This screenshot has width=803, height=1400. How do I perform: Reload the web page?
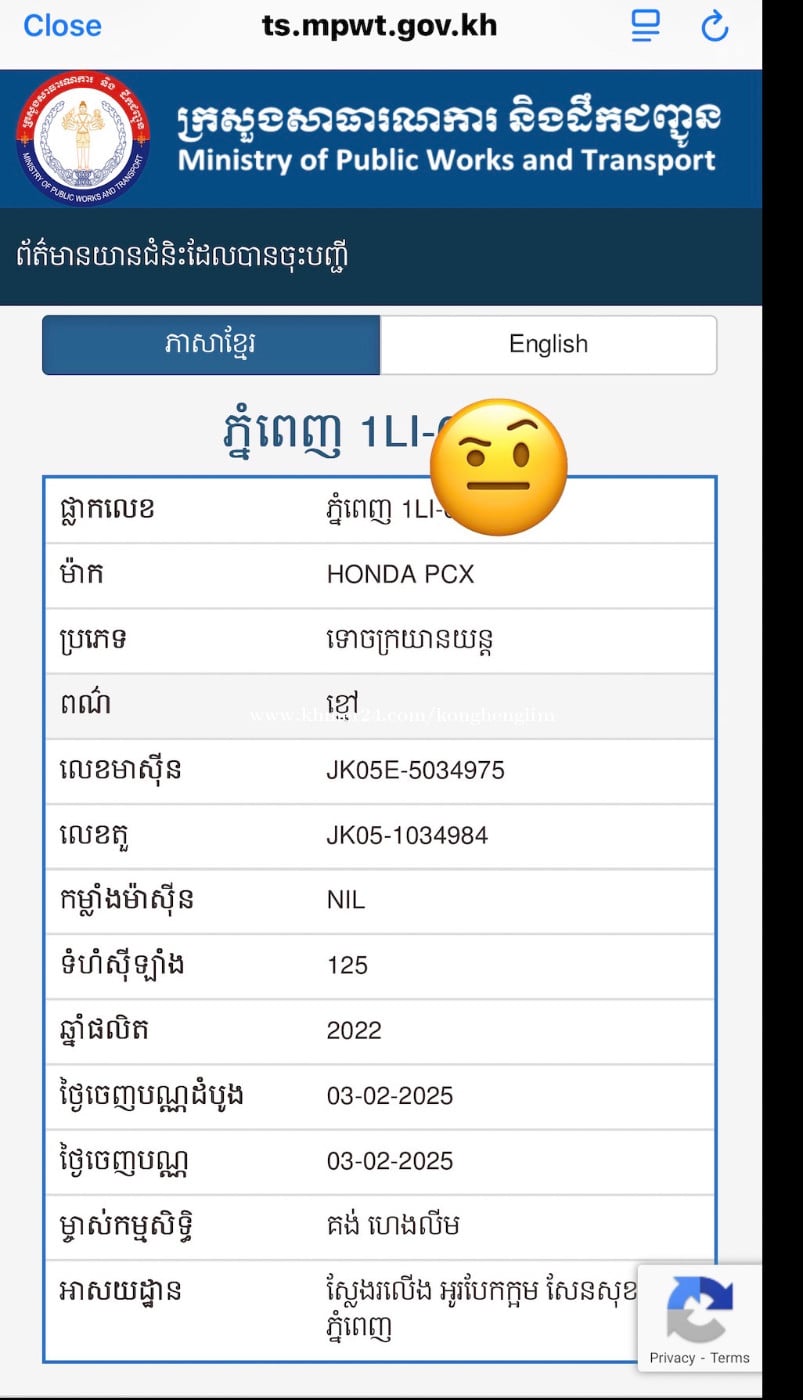coord(714,26)
